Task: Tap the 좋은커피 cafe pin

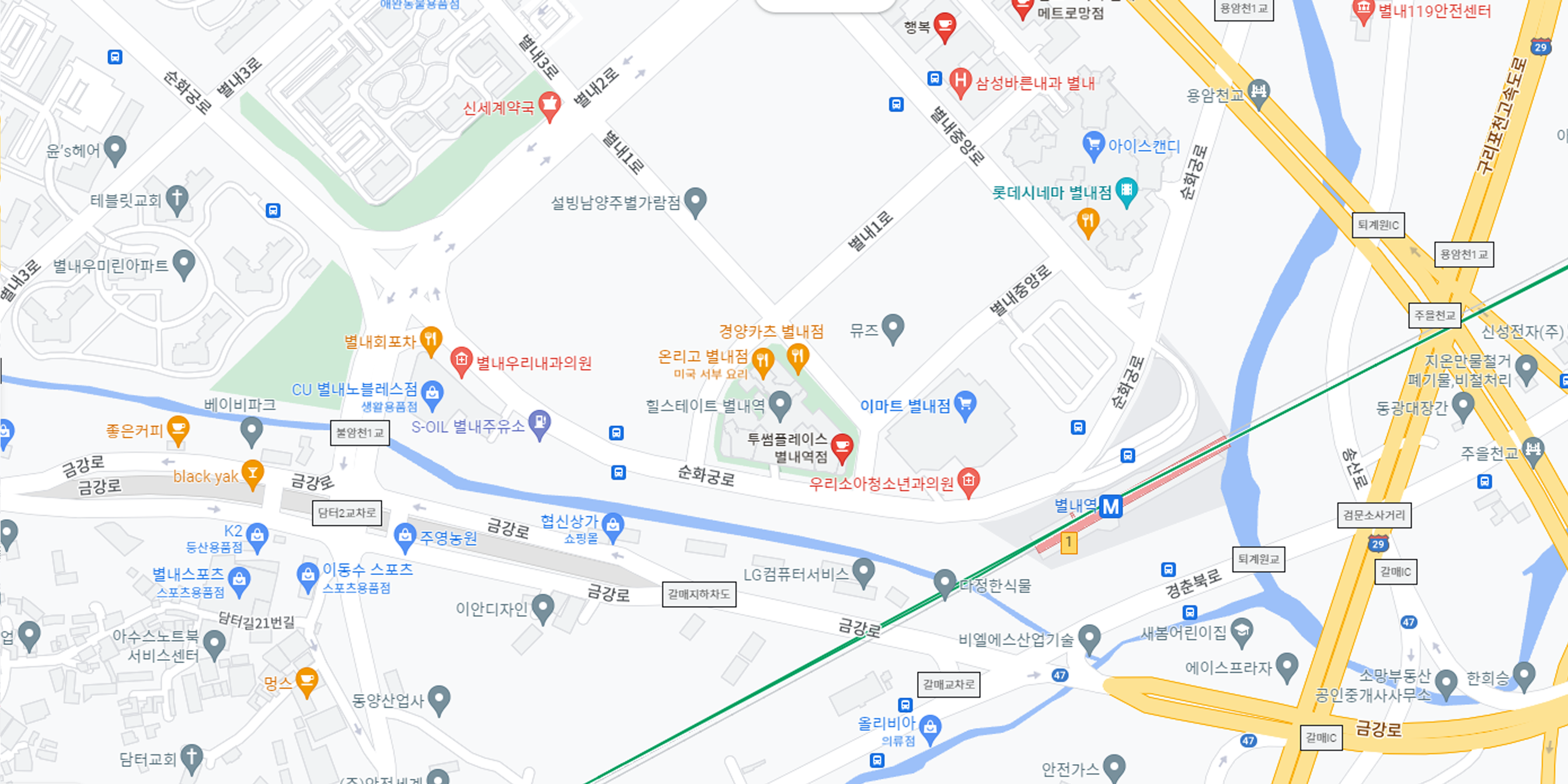Action: [177, 428]
